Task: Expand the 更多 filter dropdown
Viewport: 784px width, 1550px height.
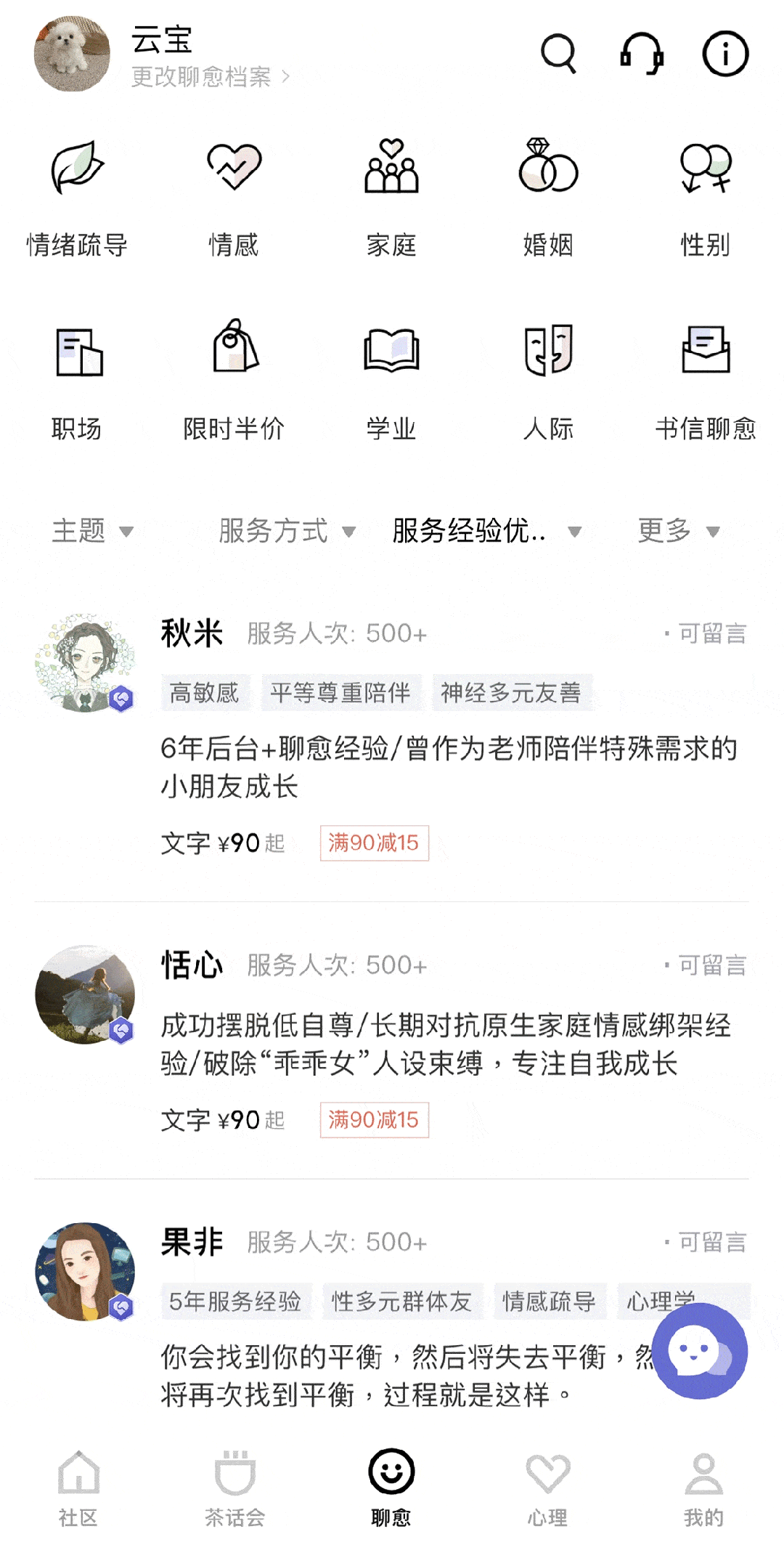Action: [678, 531]
